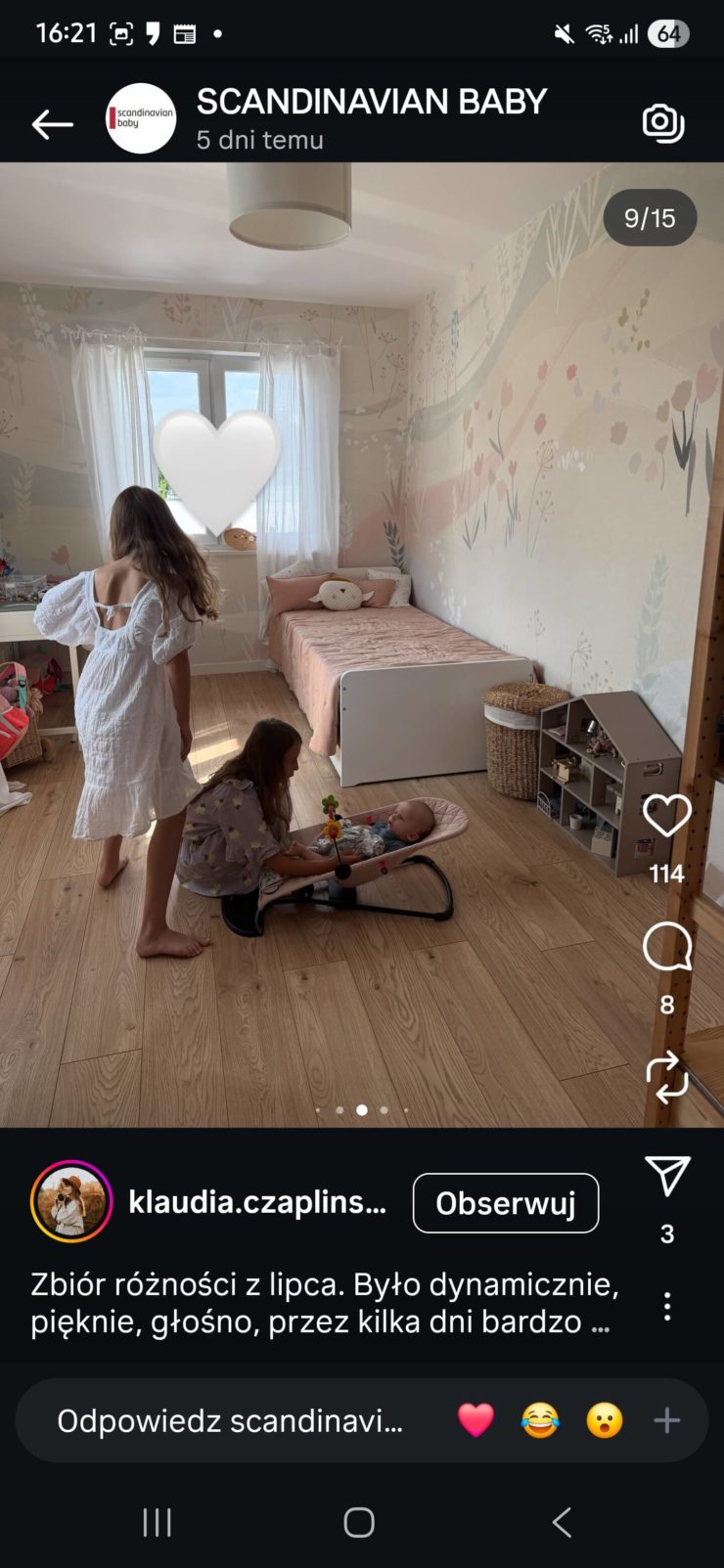Share the post via paper plane icon
Screen dimensions: 724x1568
667,1176
